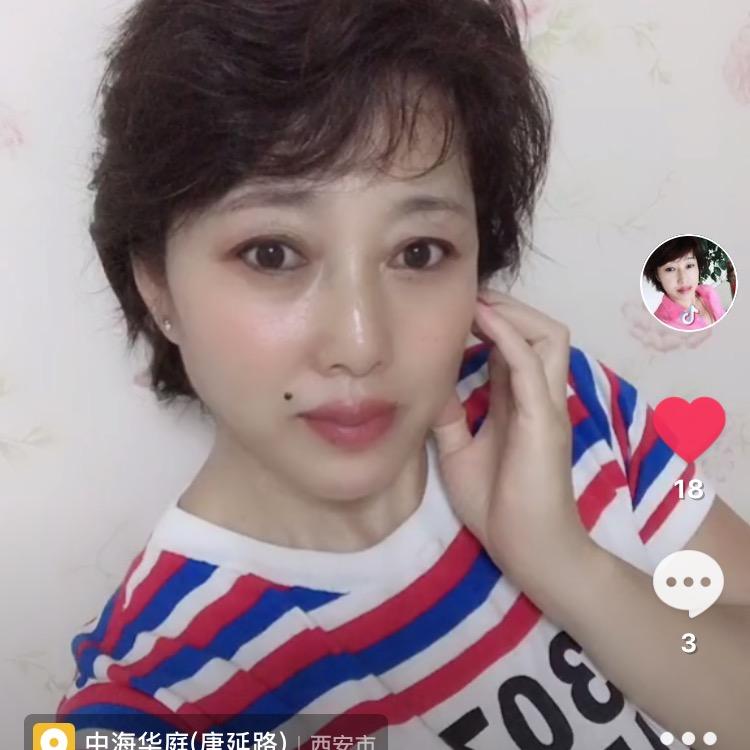Like this video with the heart
This screenshot has width=750, height=750.
tap(689, 430)
